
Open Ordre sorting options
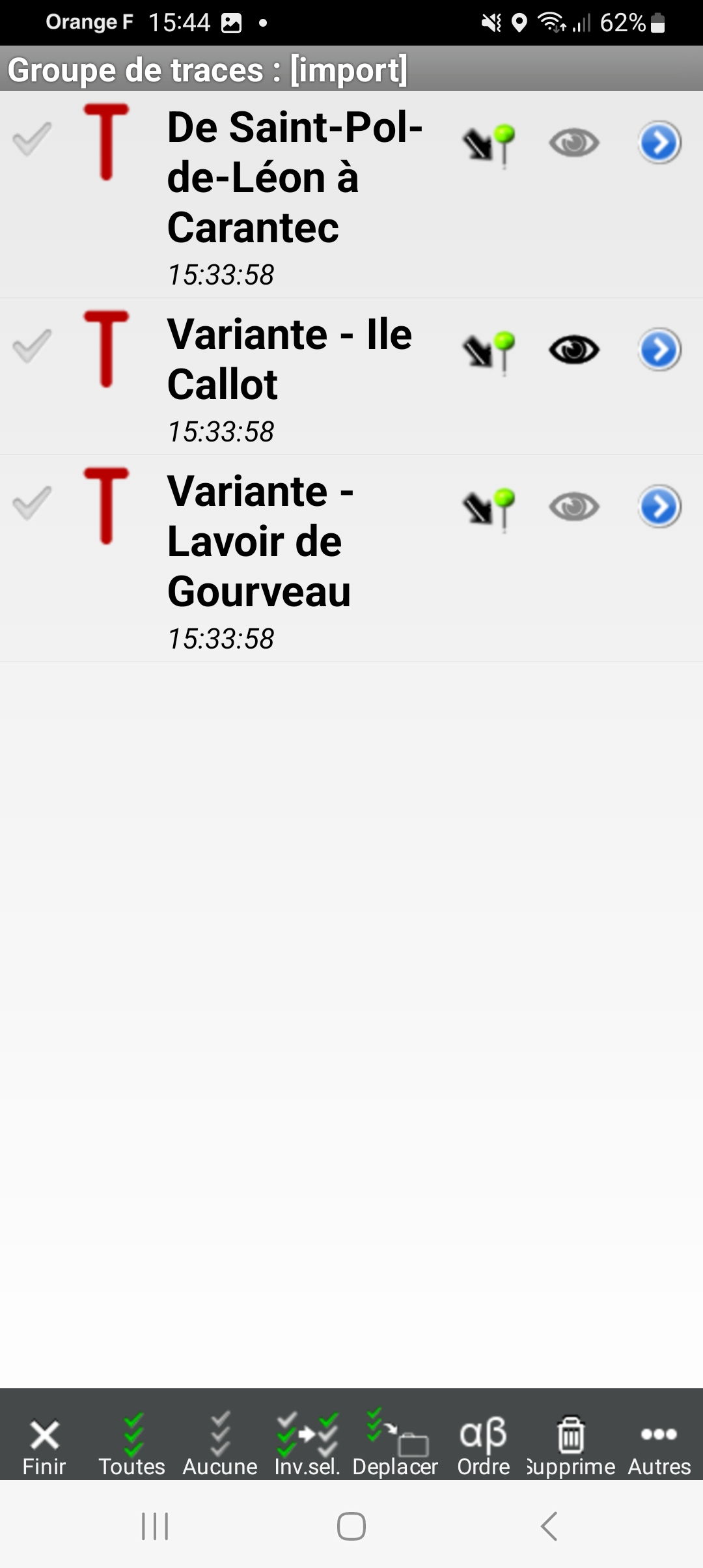(483, 1446)
